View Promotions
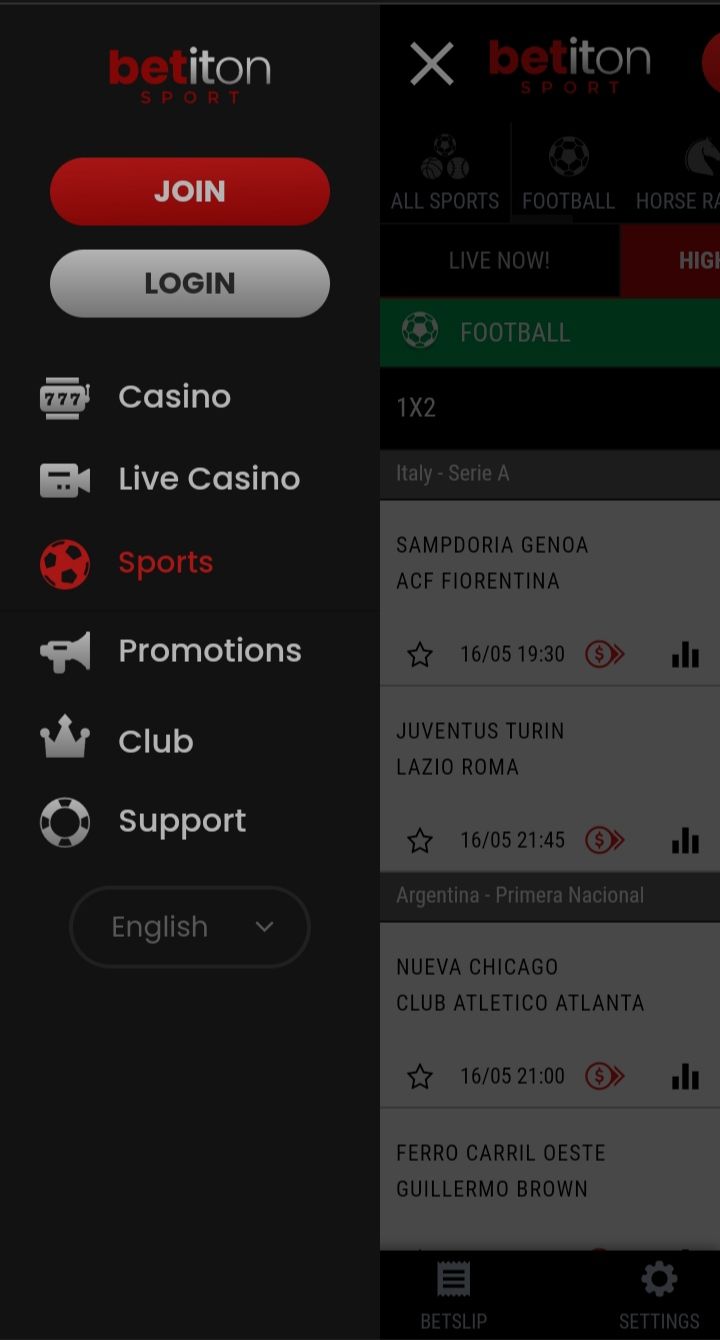The width and height of the screenshot is (720, 1340). pyautogui.click(x=209, y=651)
